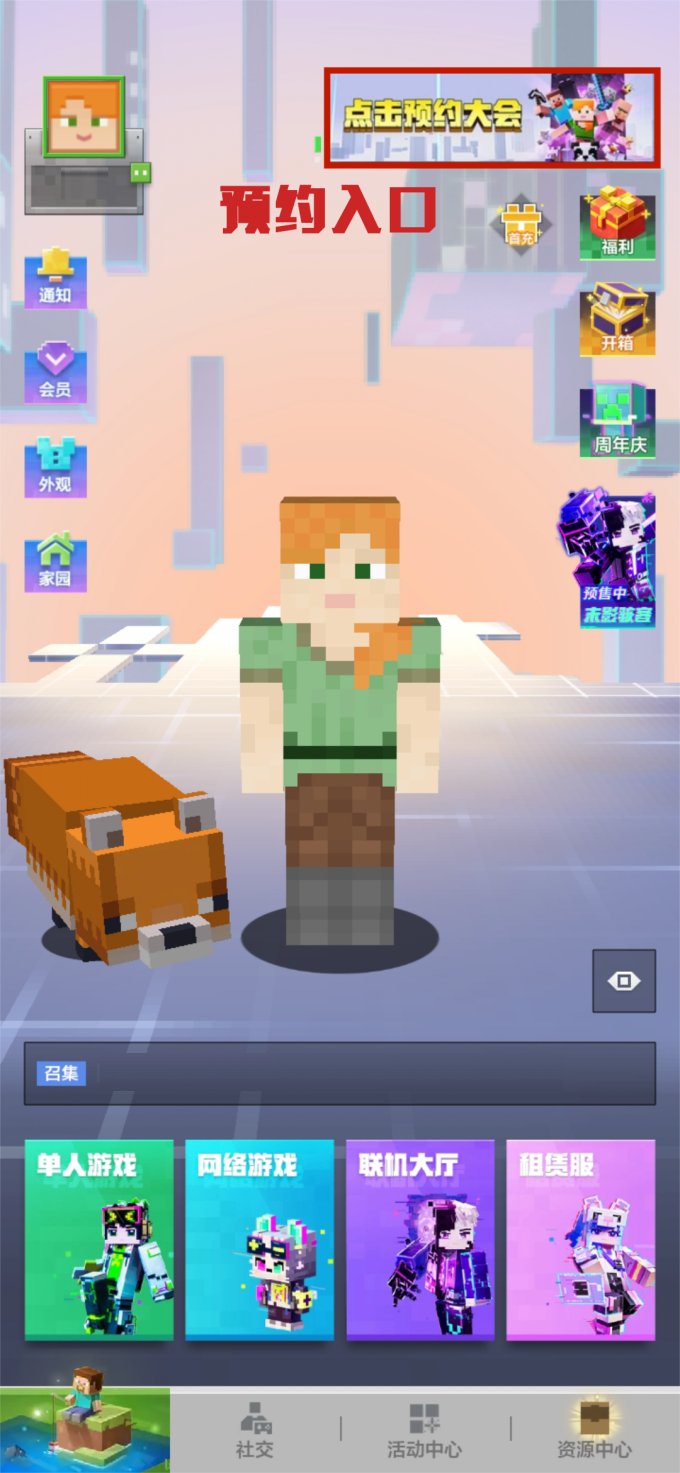The width and height of the screenshot is (680, 1473).
Task: Open the player avatar profile
Action: pyautogui.click(x=83, y=117)
